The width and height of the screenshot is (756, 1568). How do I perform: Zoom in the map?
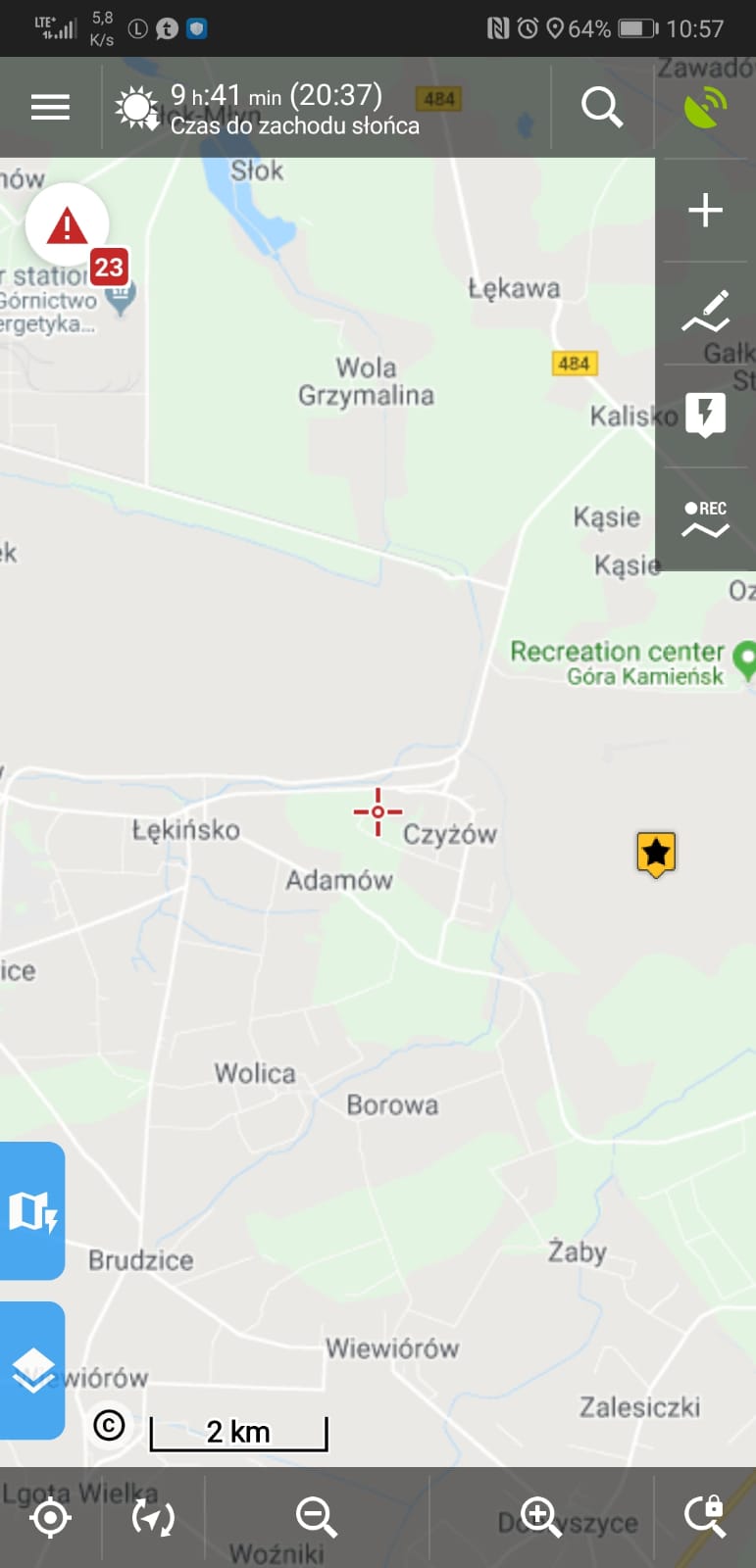click(x=540, y=1516)
